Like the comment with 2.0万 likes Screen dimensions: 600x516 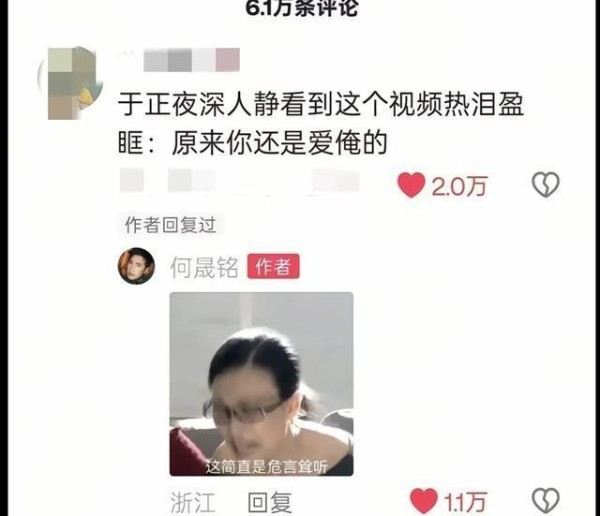(411, 185)
